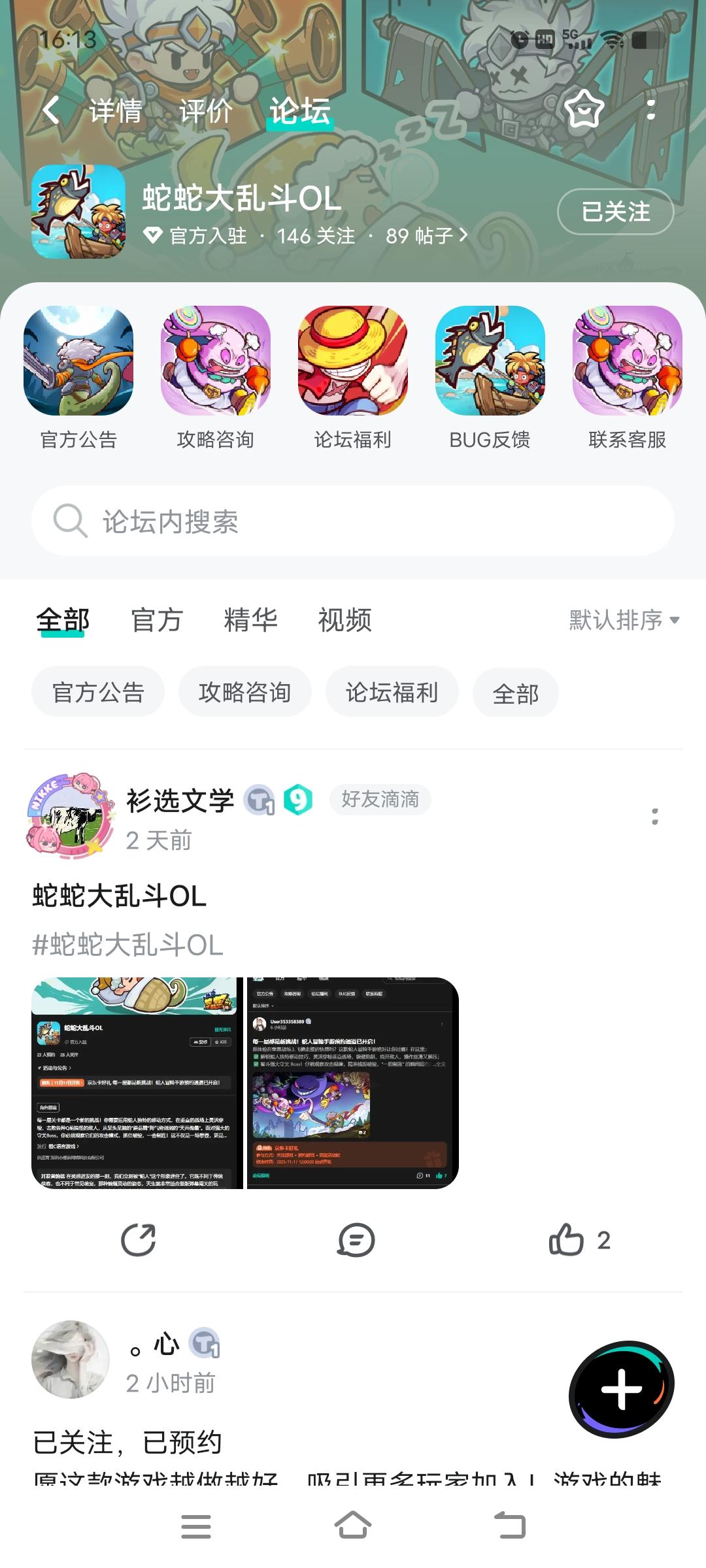706x1568 pixels.
Task: Tap the 论坛内搜索 search field
Action: click(x=353, y=521)
